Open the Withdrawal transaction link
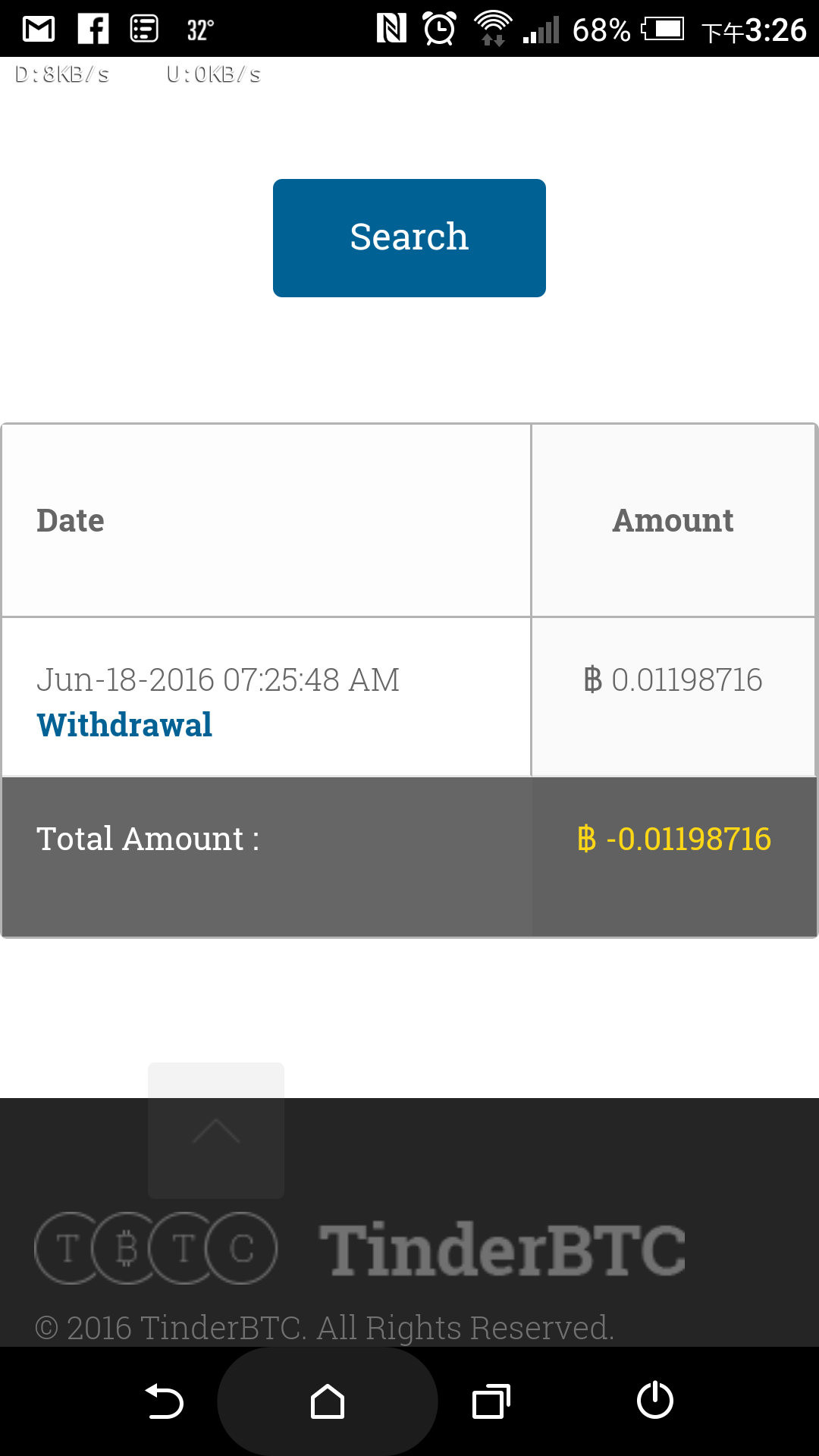The width and height of the screenshot is (819, 1456). click(124, 725)
